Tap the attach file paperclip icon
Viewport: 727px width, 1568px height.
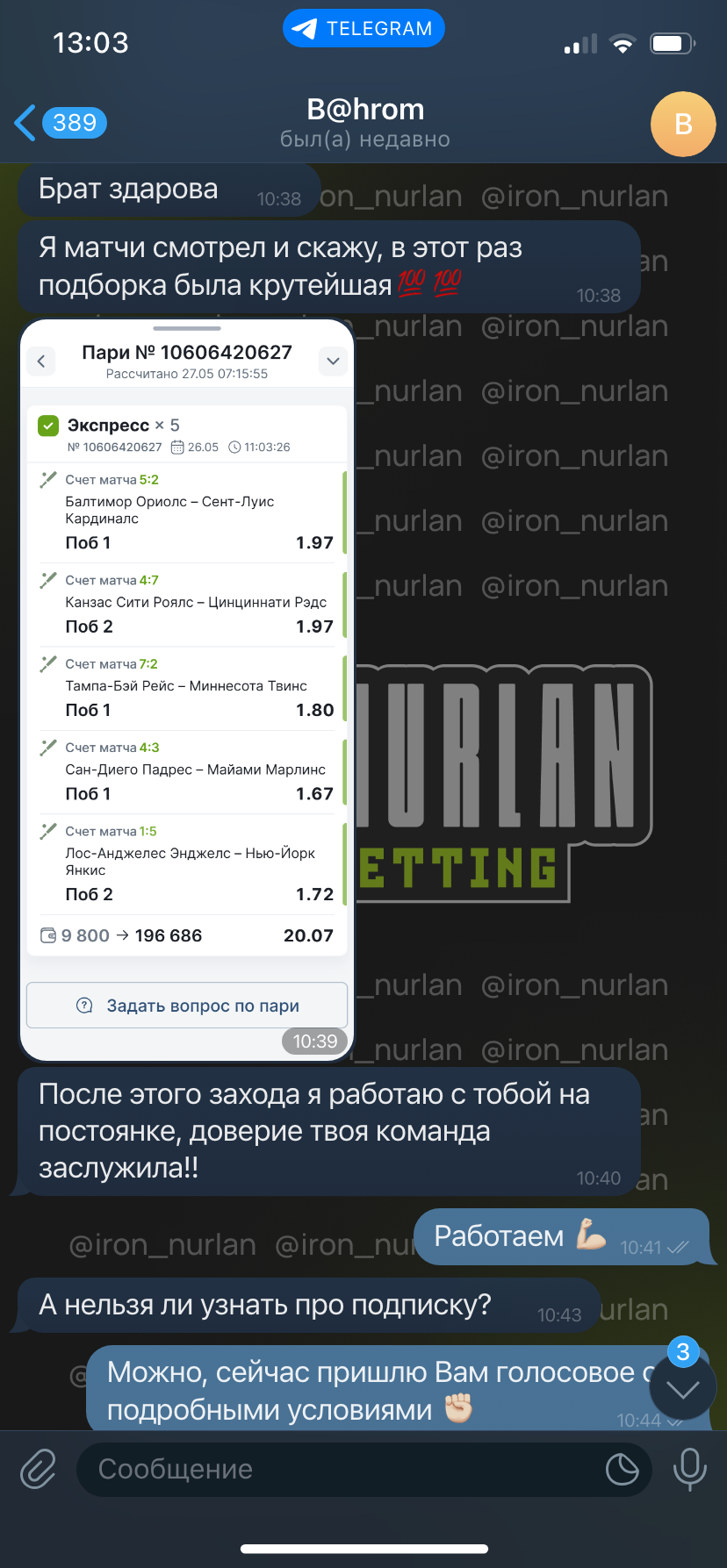[39, 1469]
